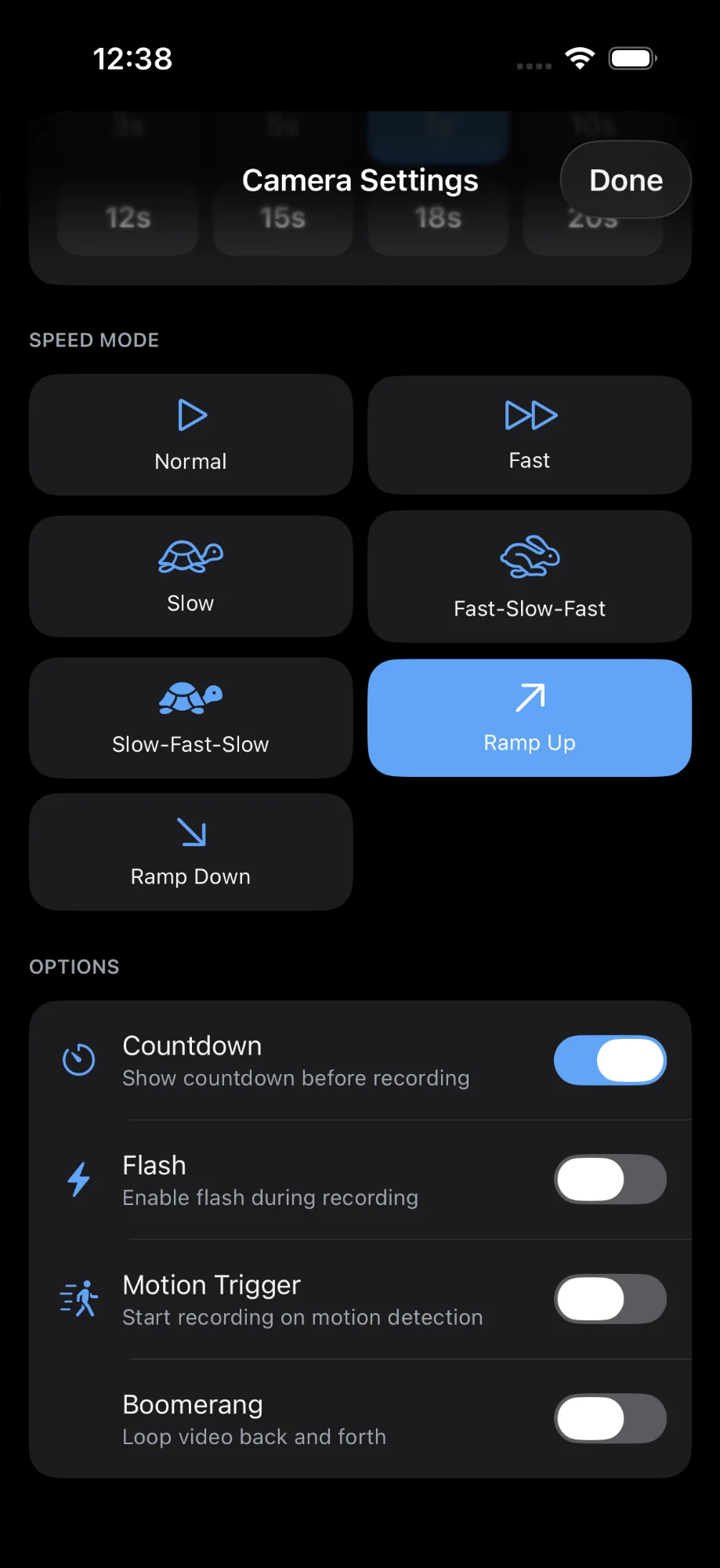Select the Normal speed play icon

pyautogui.click(x=191, y=414)
